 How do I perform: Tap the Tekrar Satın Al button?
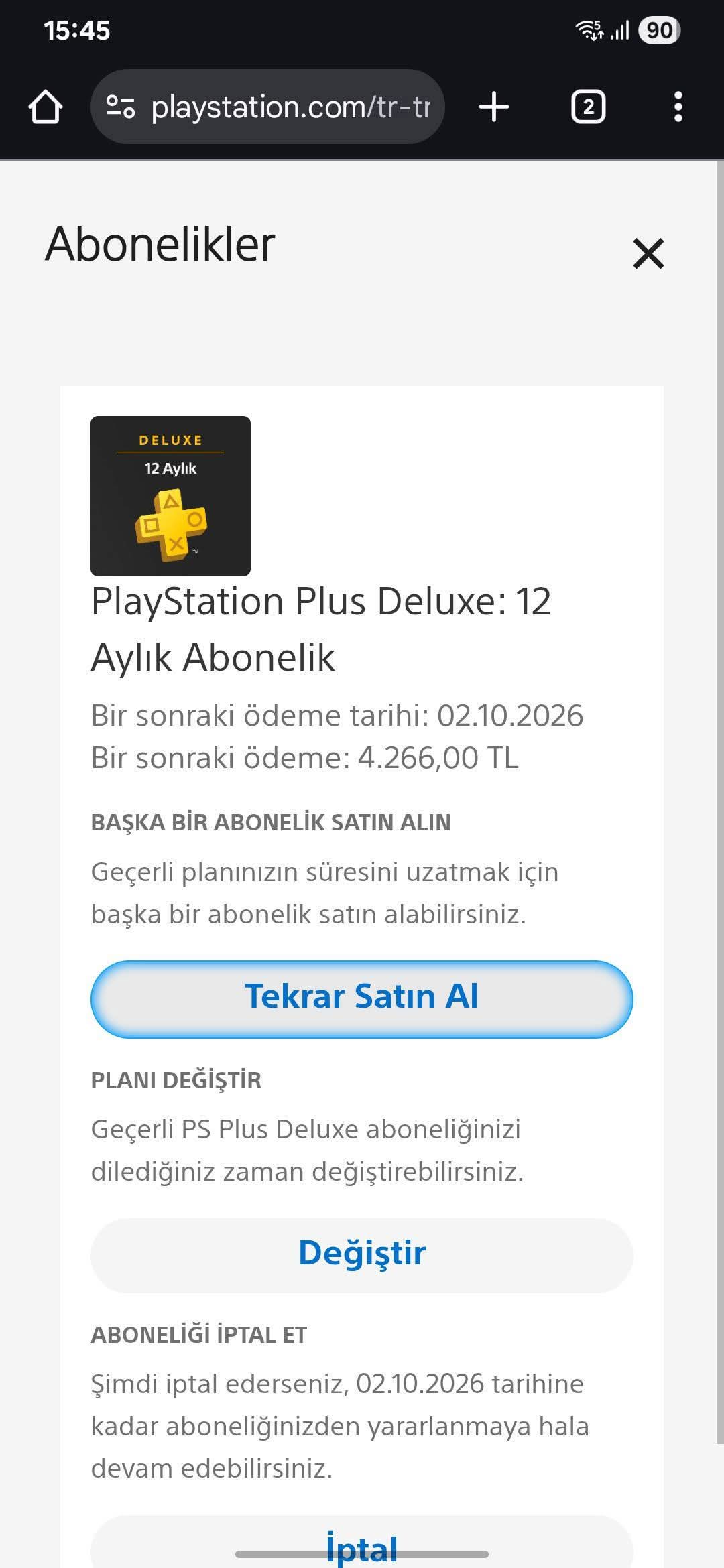362,998
